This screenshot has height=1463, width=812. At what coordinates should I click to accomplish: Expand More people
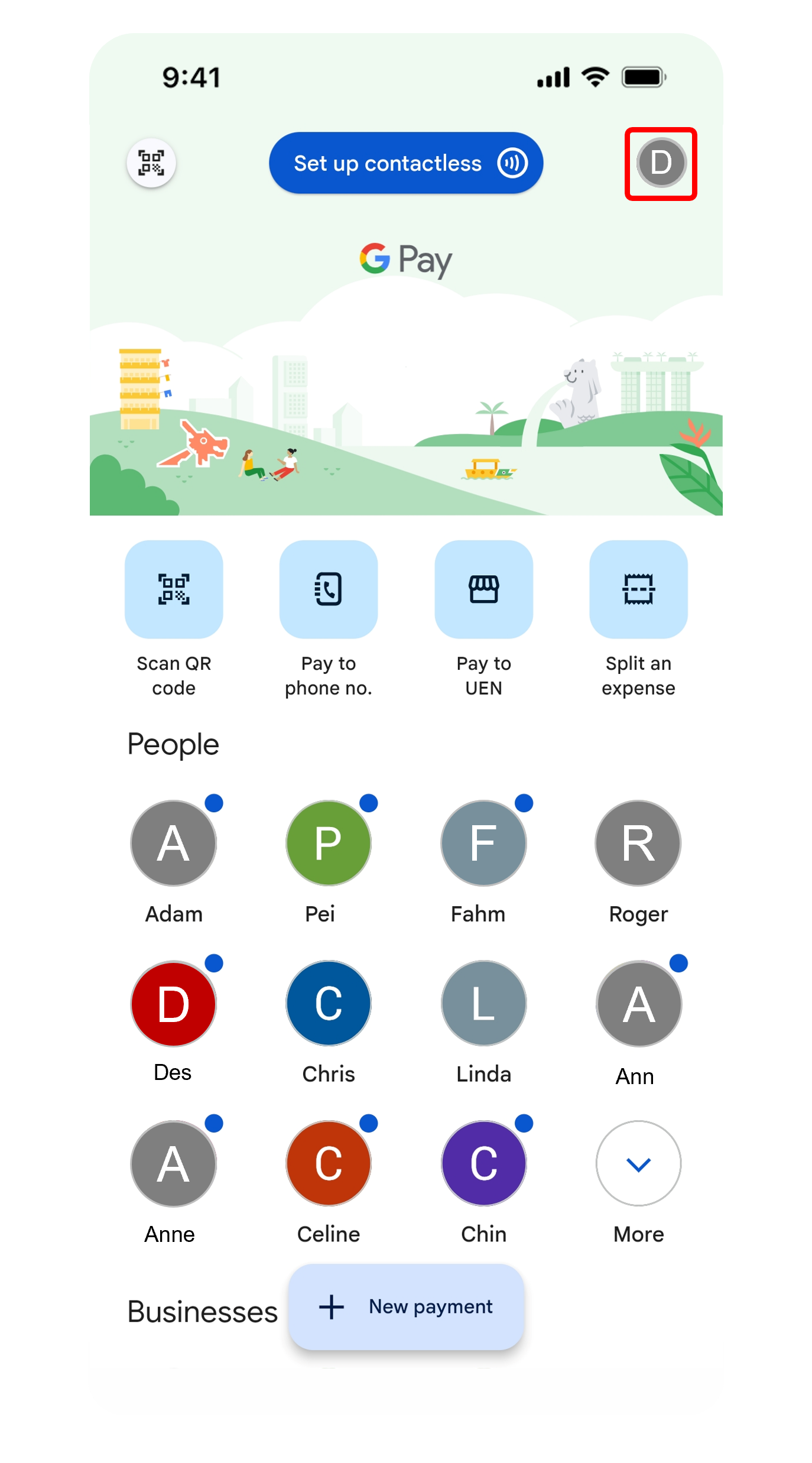click(x=638, y=1163)
